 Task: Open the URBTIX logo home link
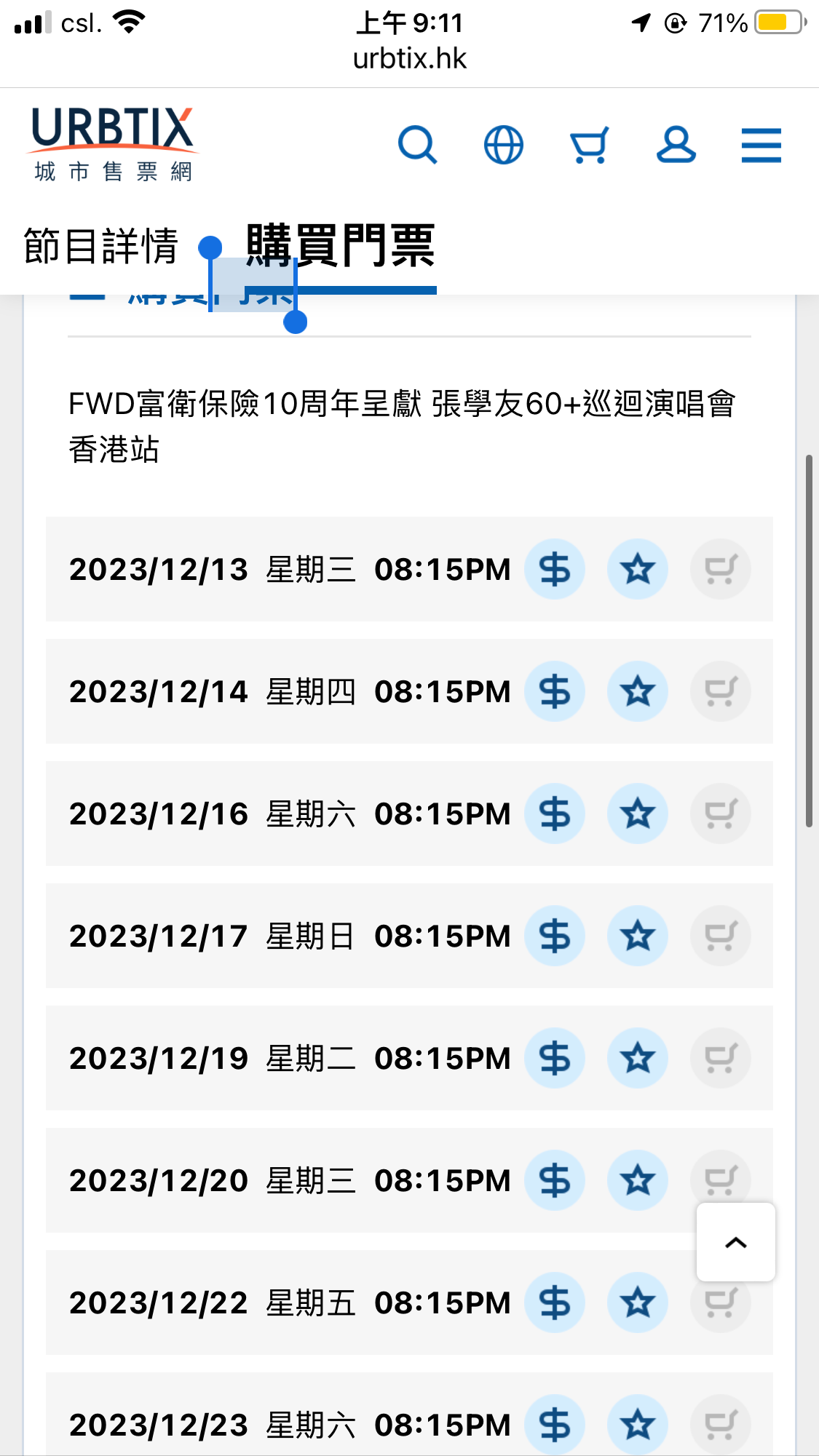[112, 144]
